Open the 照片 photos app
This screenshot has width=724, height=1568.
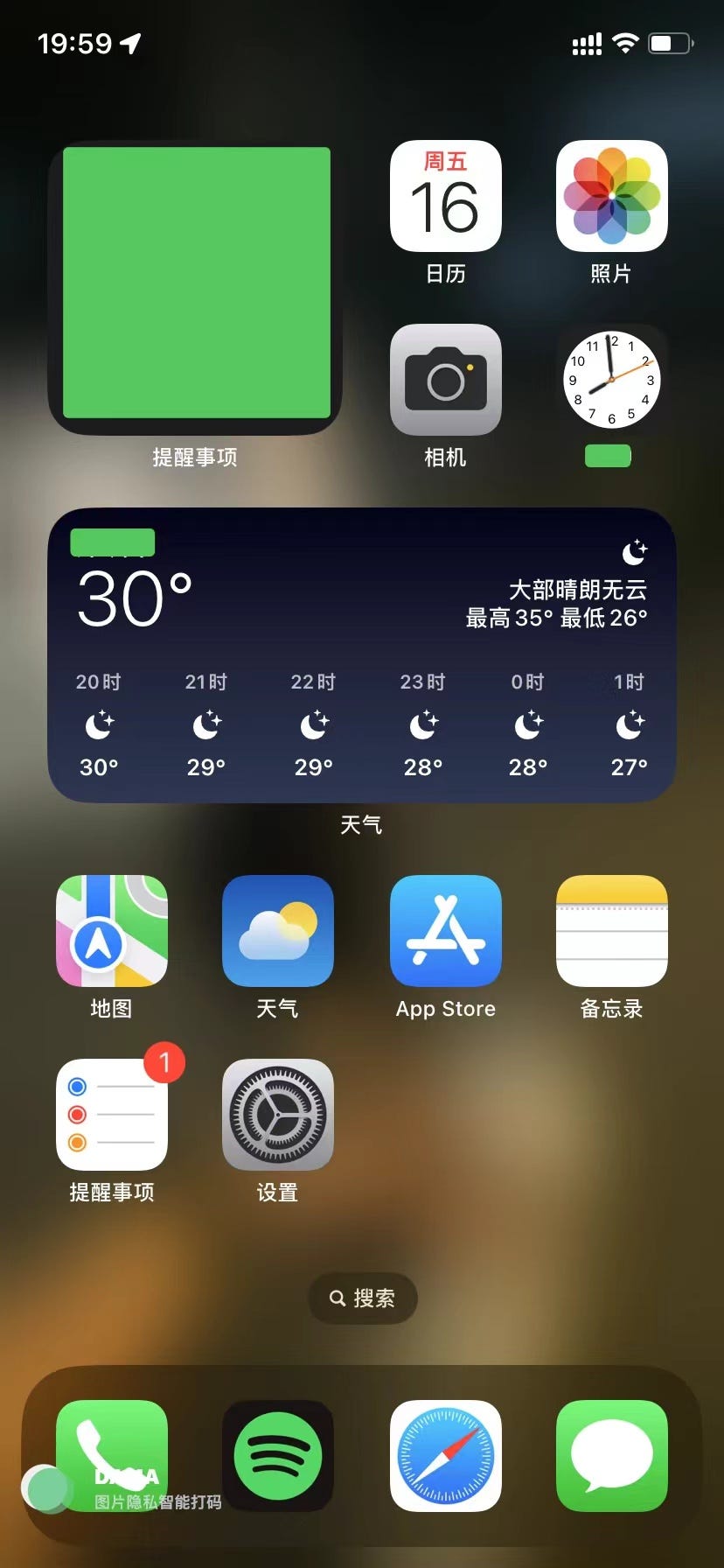612,196
